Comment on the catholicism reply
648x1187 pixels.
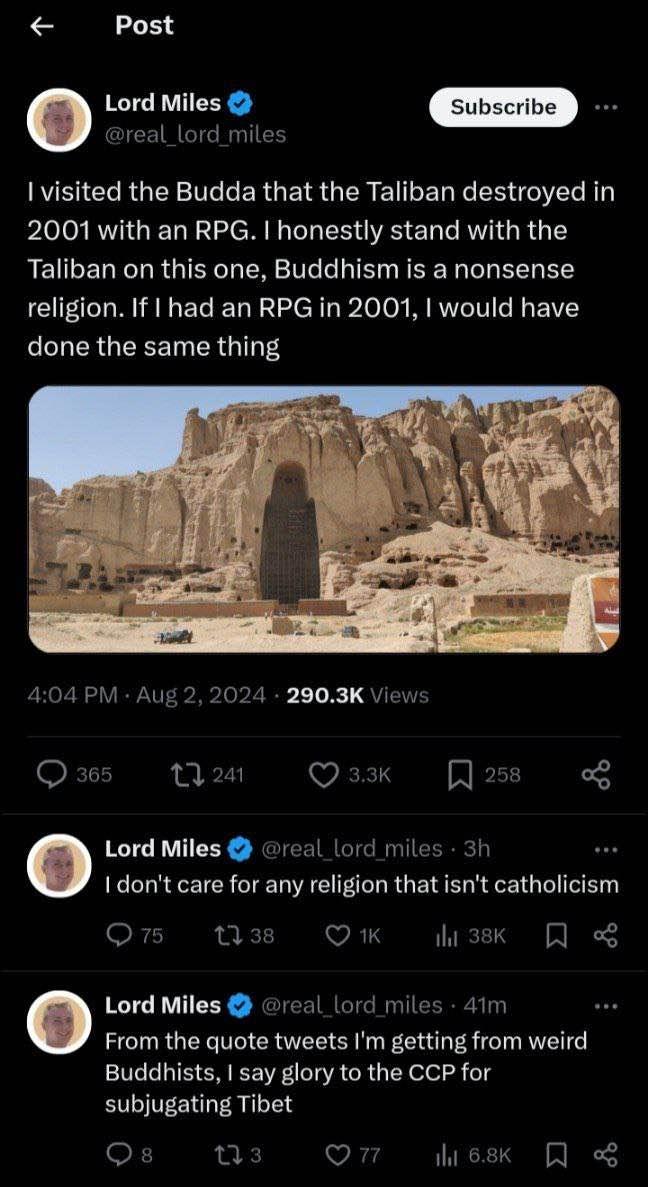(x=120, y=935)
